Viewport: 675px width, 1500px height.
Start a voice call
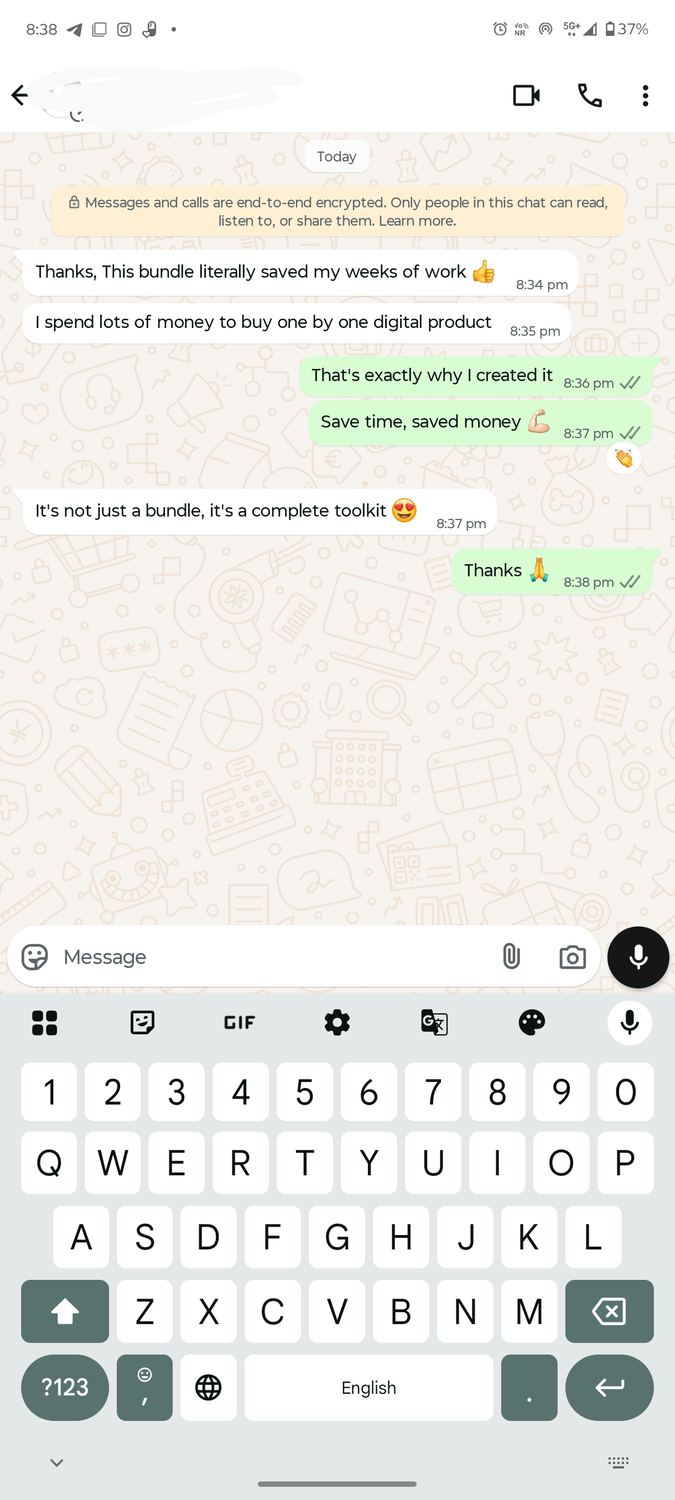pyautogui.click(x=590, y=96)
